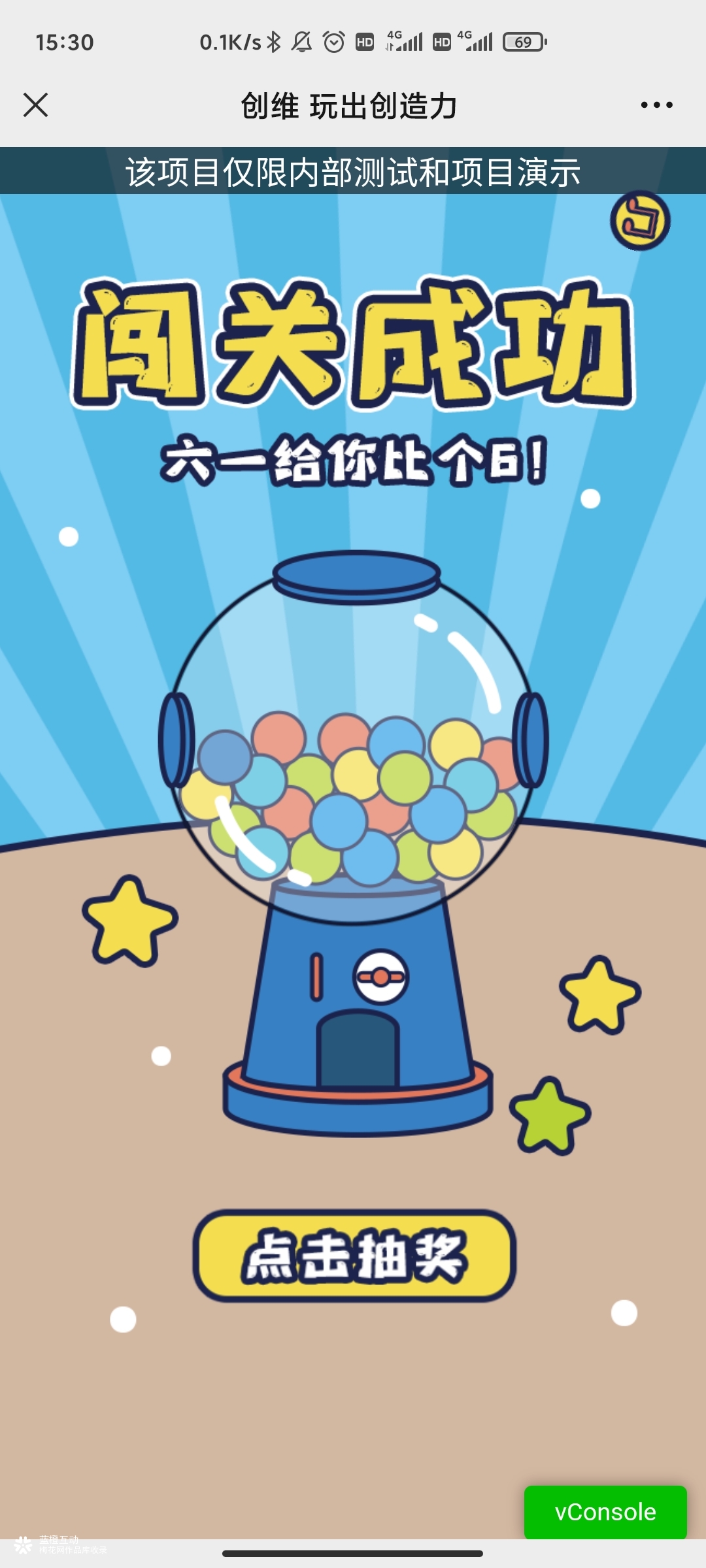This screenshot has height=1568, width=706.
Task: Open the three-dot overflow menu
Action: (656, 105)
